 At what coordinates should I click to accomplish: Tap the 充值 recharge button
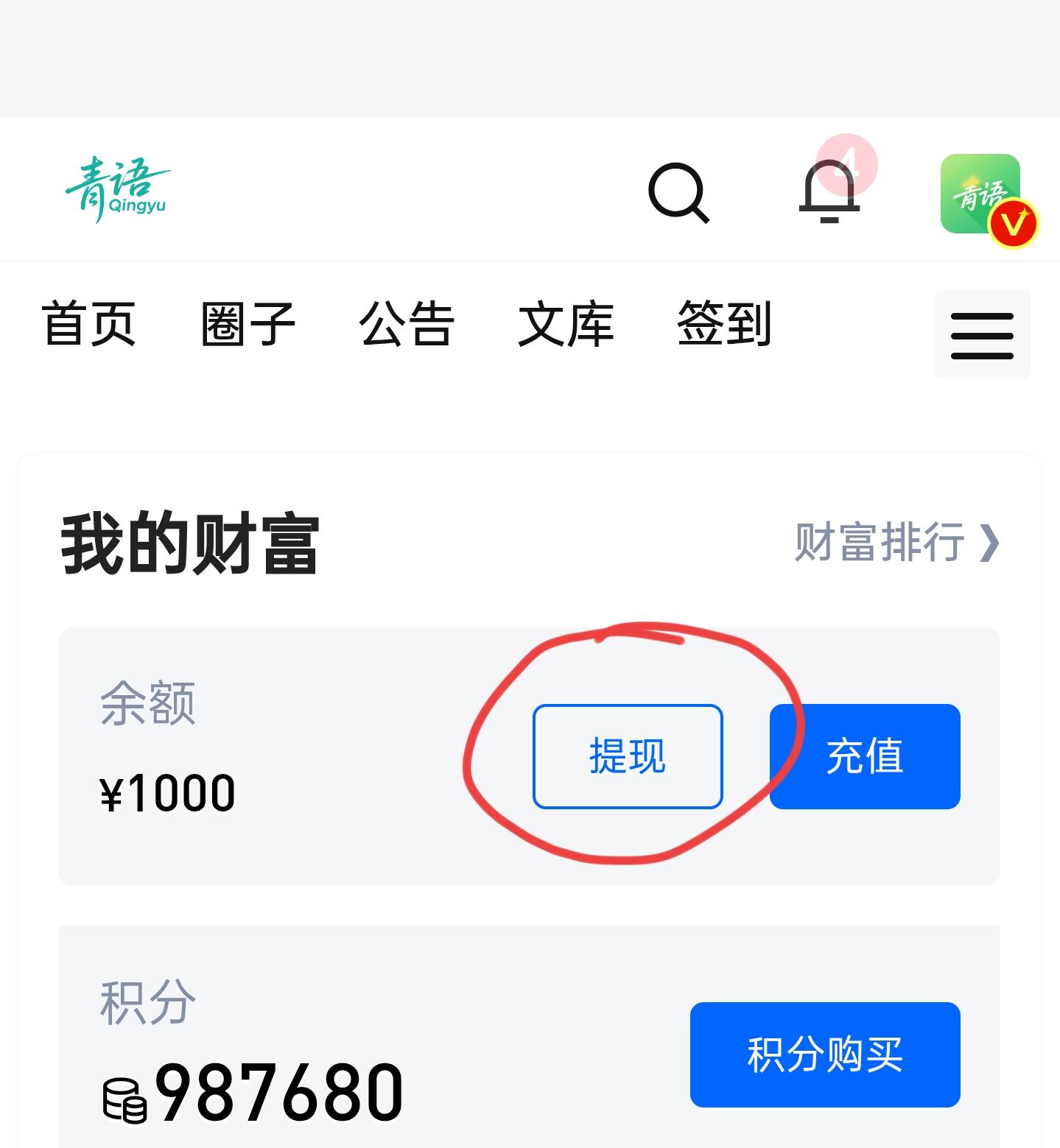865,756
